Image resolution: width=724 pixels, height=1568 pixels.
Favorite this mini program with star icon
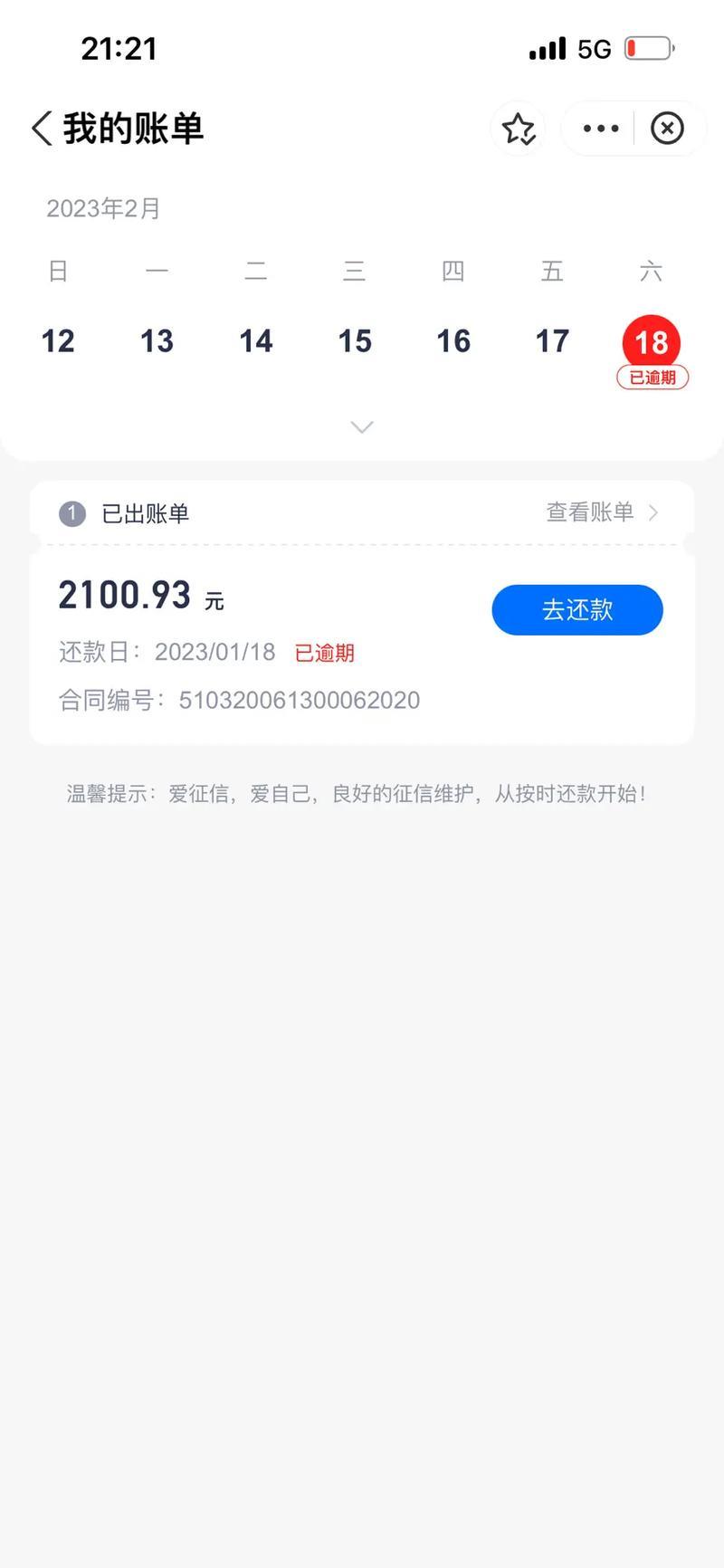519,129
